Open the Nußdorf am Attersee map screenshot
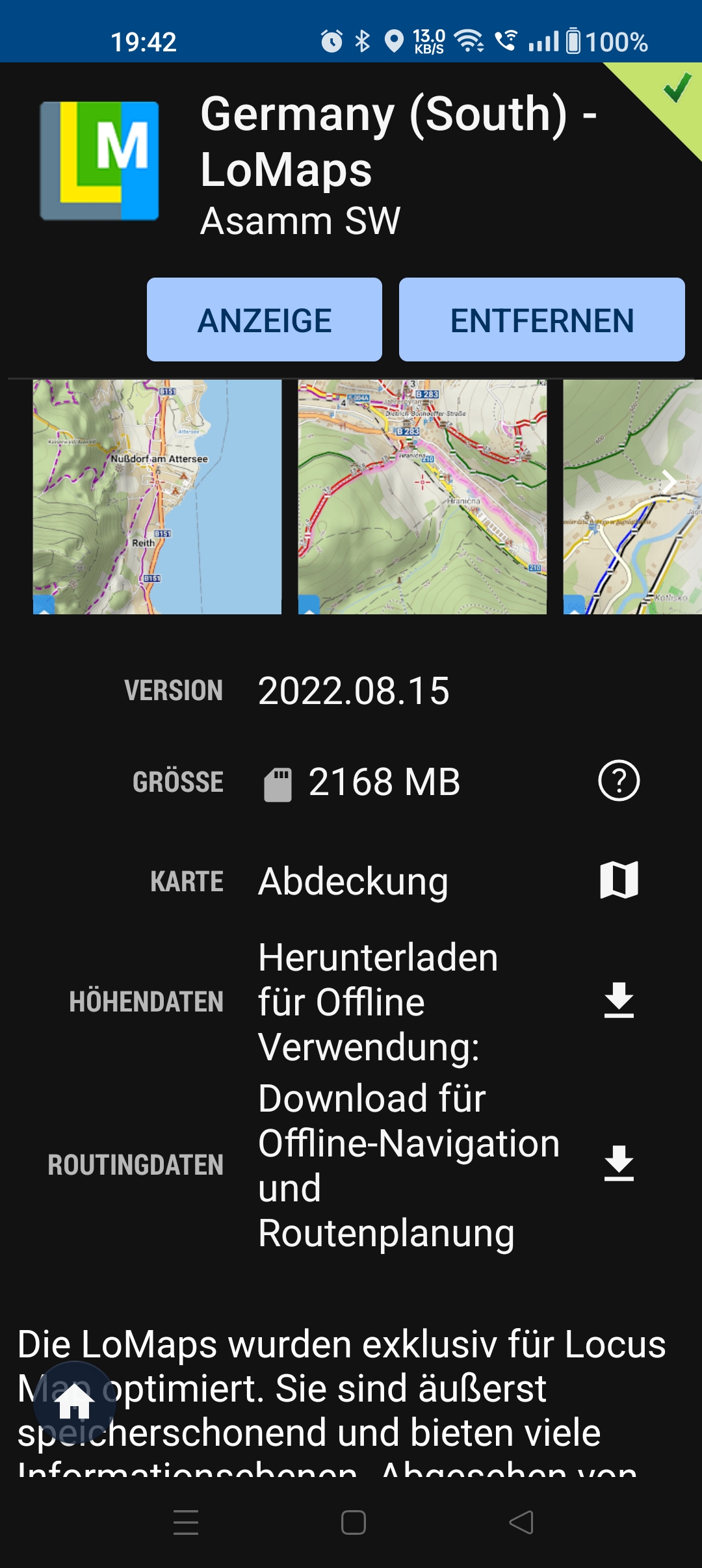The image size is (702, 1568). pos(157,497)
